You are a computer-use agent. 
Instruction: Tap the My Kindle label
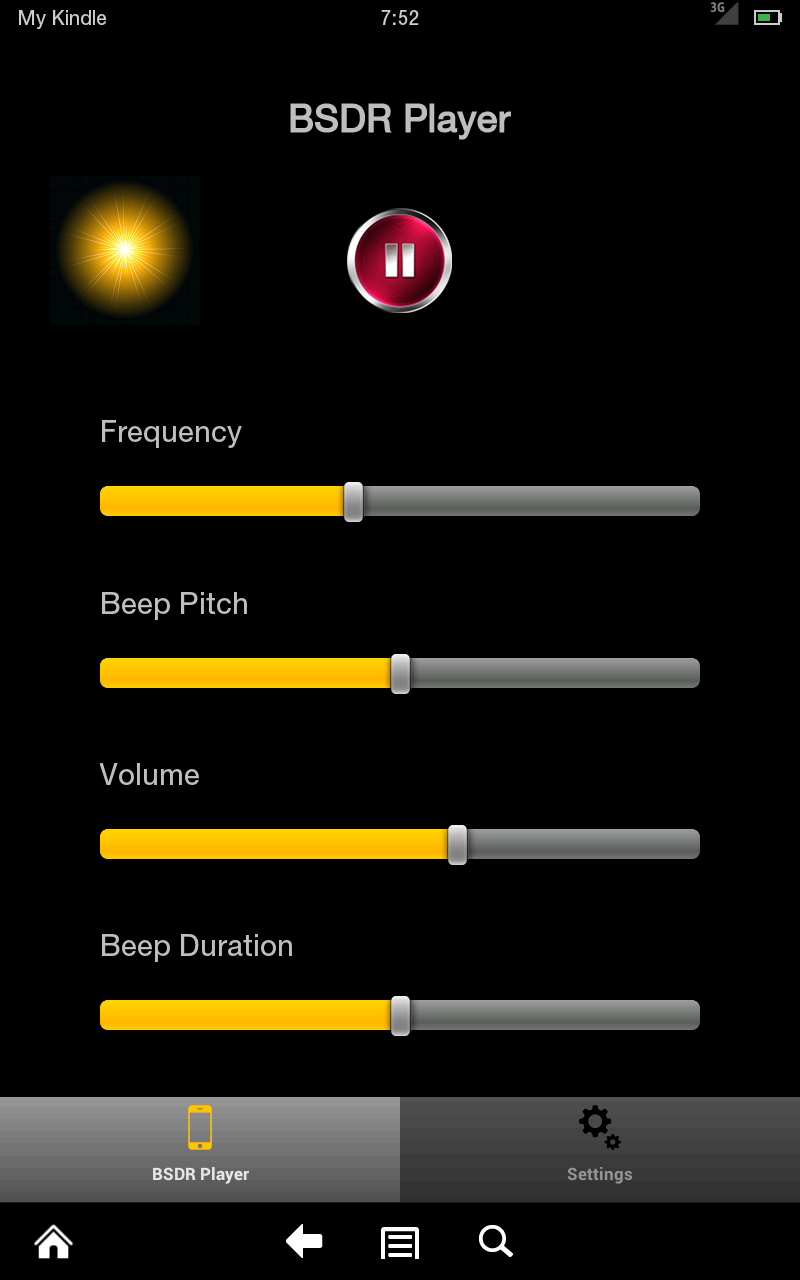click(60, 17)
